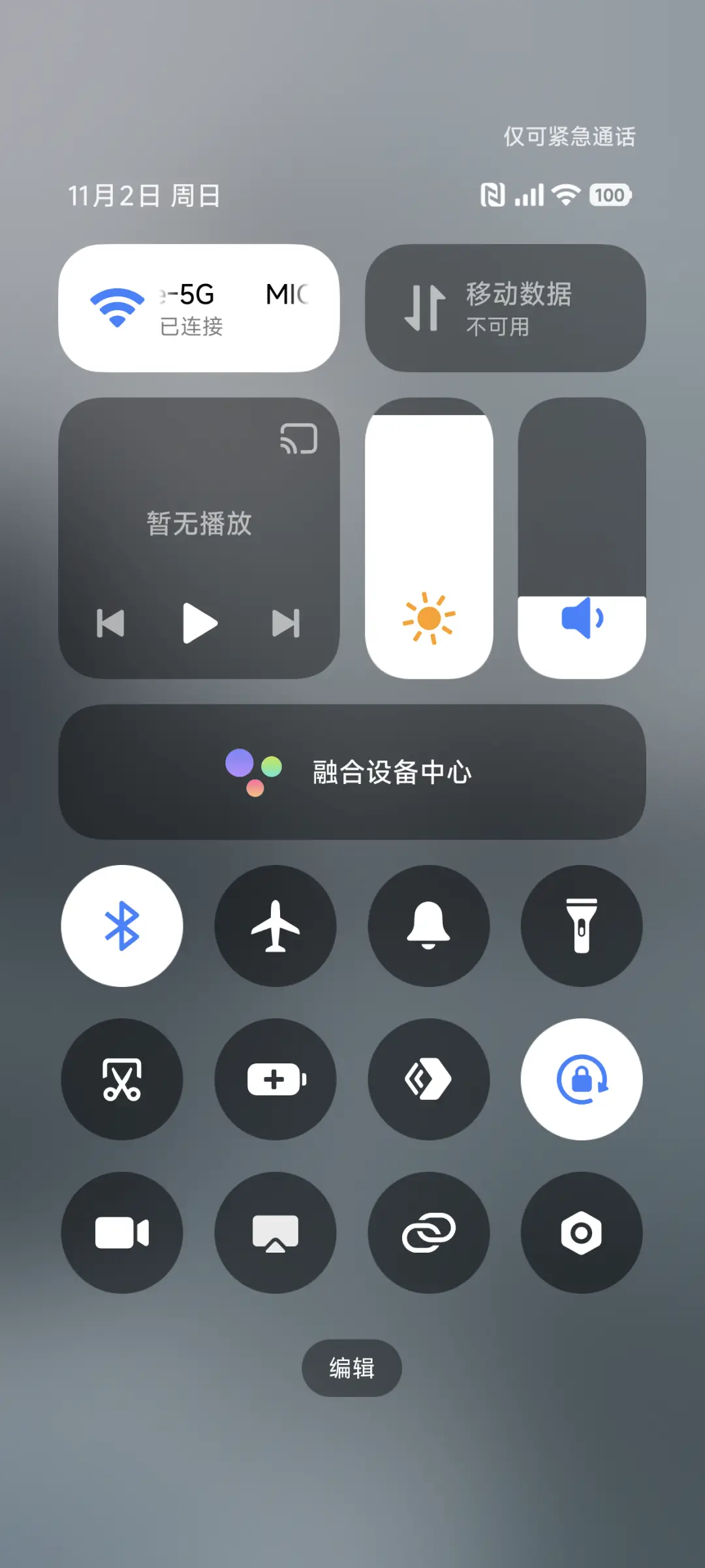Expand the 移动数据 mobile data tile
705x1568 pixels.
point(505,307)
